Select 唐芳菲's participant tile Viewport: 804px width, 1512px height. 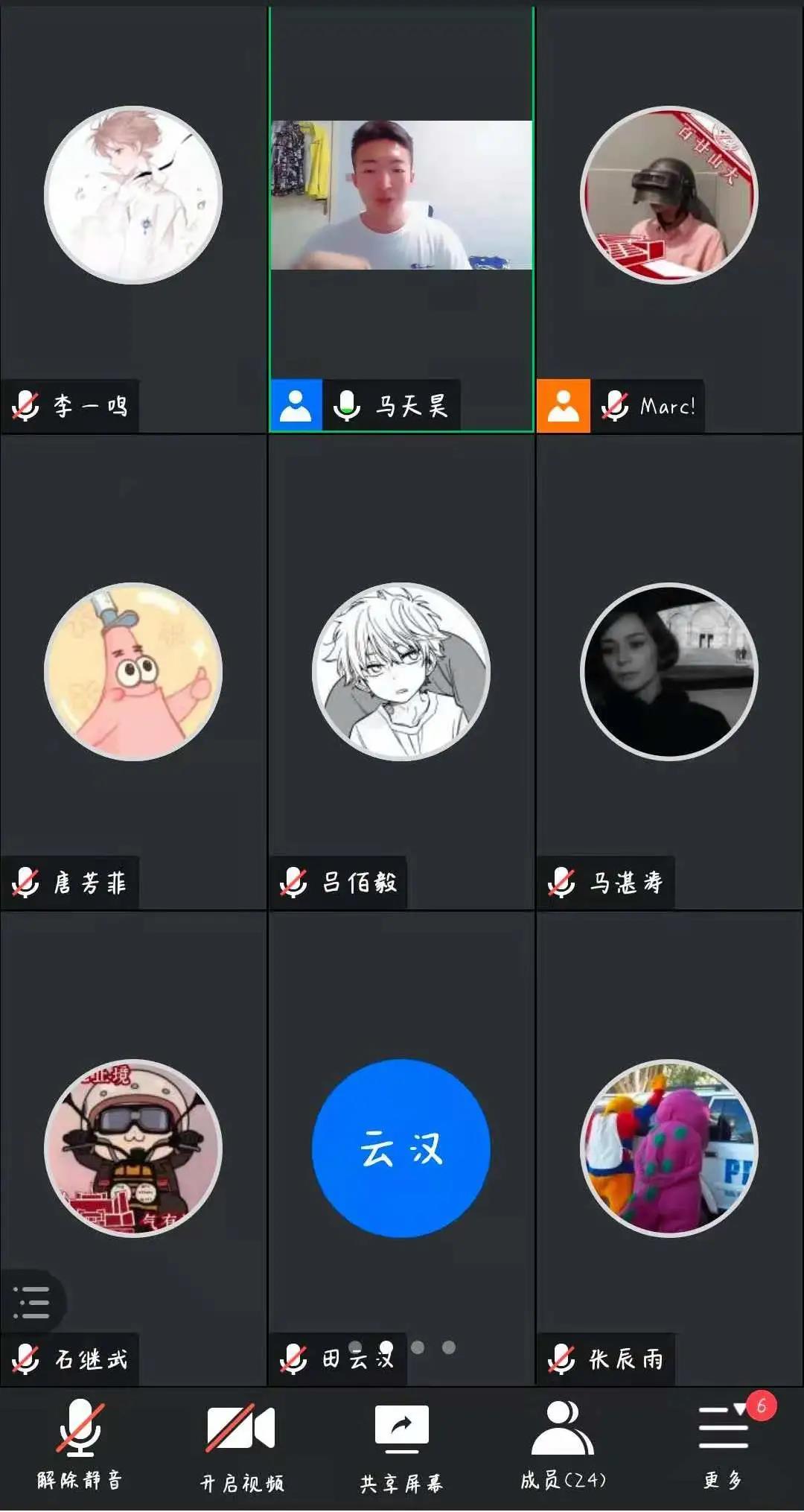pyautogui.click(x=133, y=672)
